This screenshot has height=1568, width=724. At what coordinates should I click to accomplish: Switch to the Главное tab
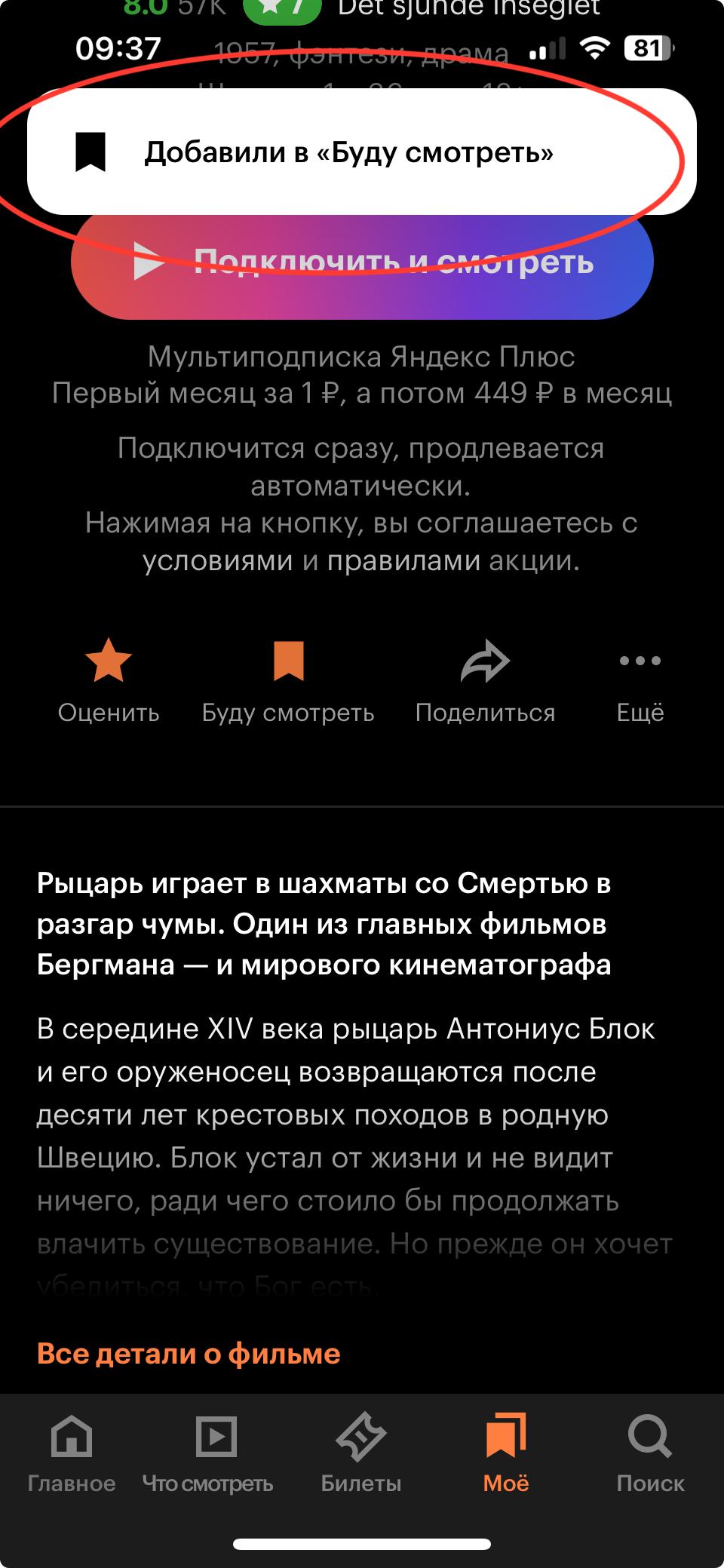pos(72,1452)
